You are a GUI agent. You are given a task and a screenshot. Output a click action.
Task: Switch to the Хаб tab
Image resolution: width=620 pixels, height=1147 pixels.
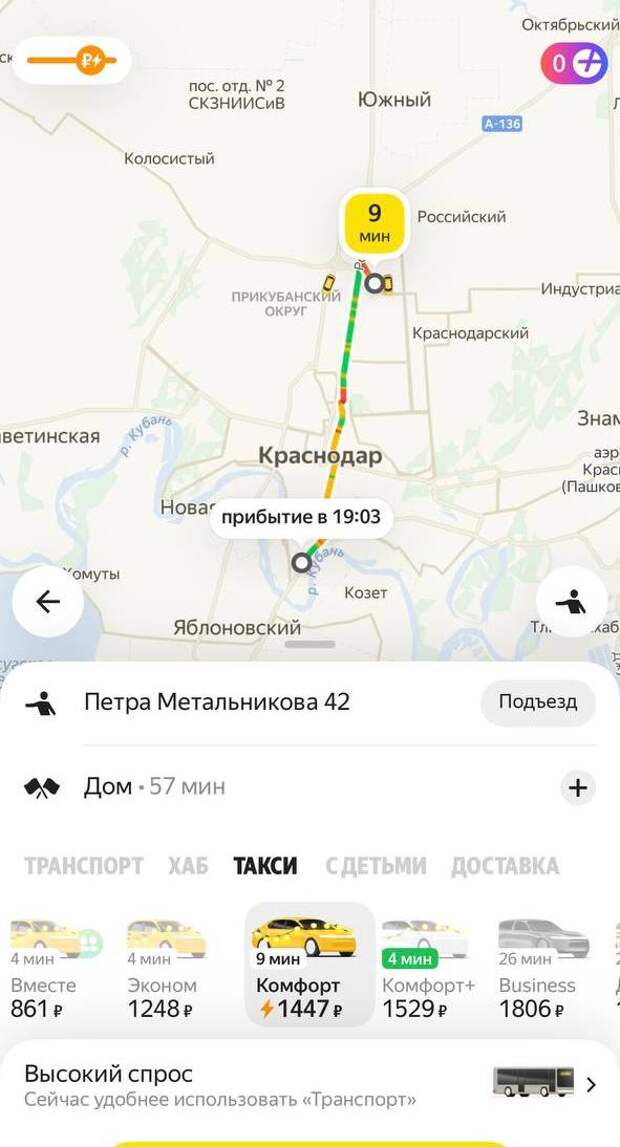pyautogui.click(x=188, y=866)
